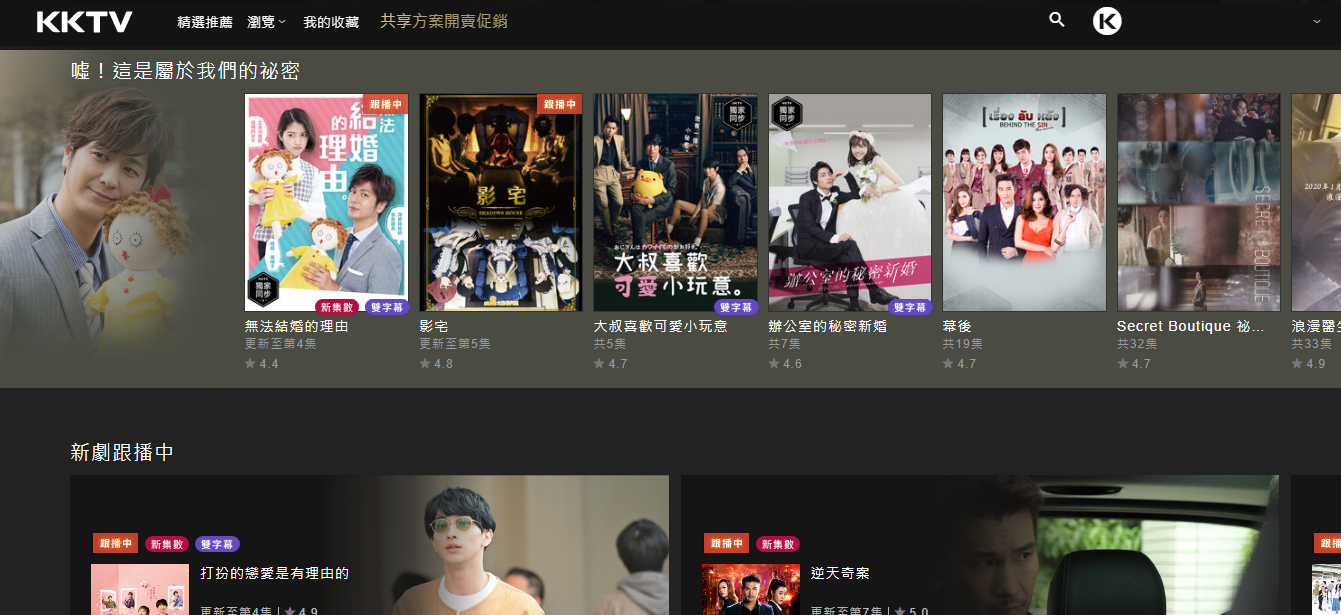The width and height of the screenshot is (1341, 615).
Task: Open the 逆天奇案 featured banner
Action: tap(979, 545)
